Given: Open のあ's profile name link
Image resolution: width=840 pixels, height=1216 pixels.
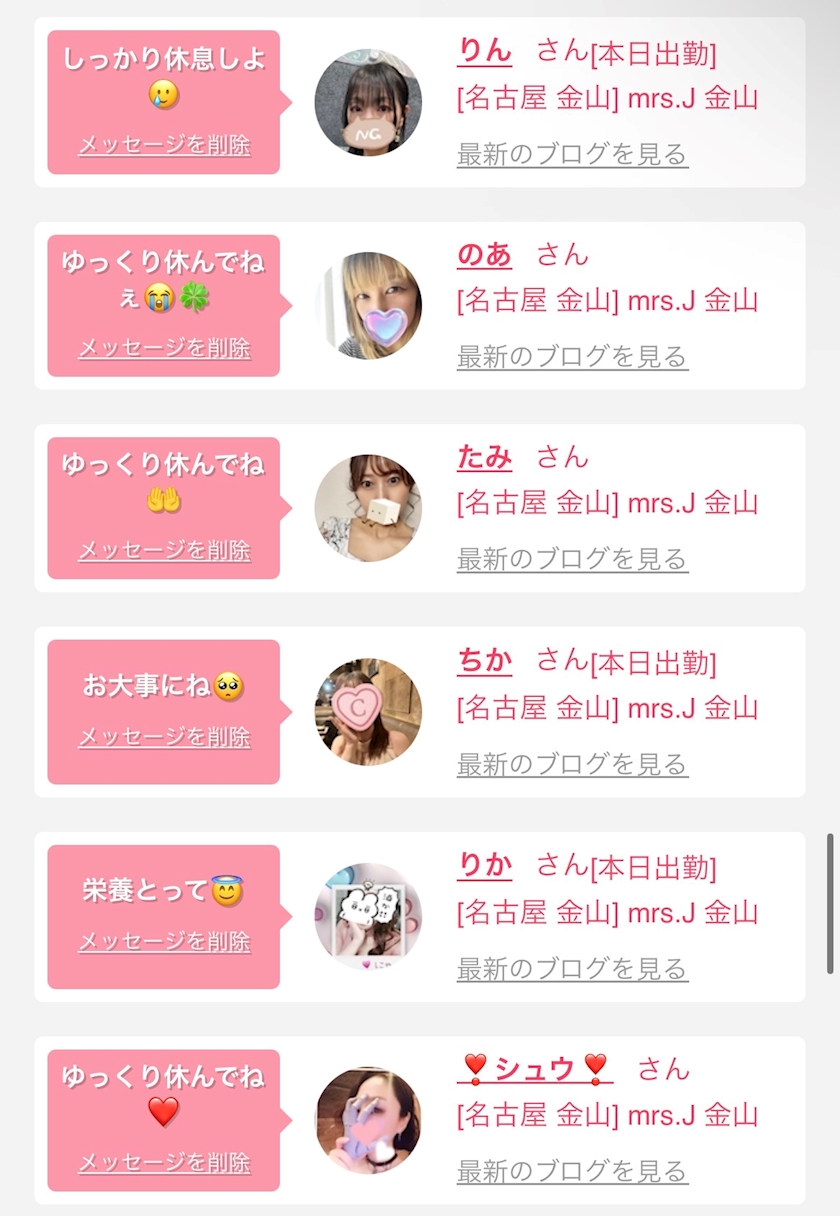Looking at the screenshot, I should pyautogui.click(x=484, y=255).
